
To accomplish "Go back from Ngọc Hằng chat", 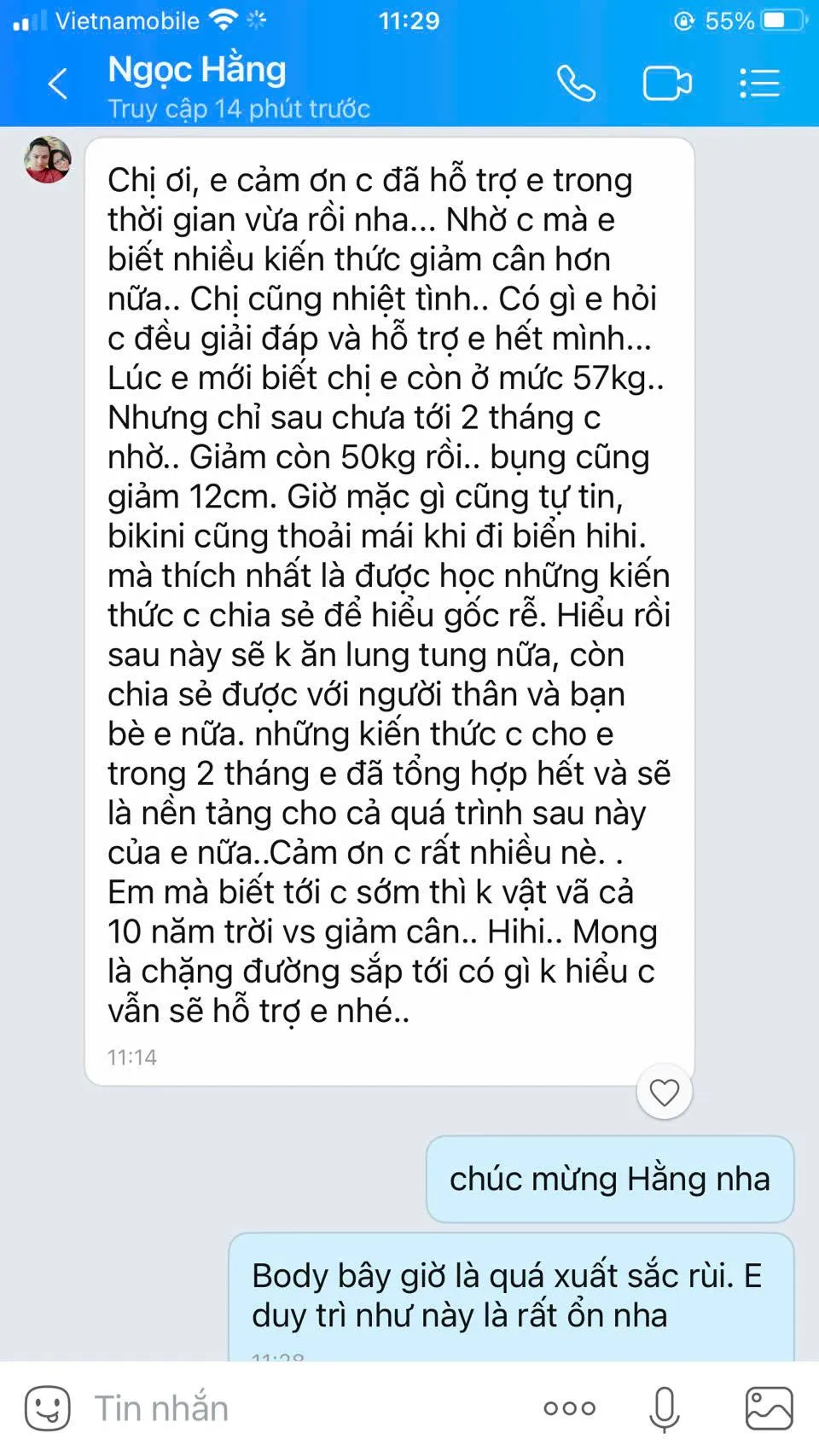I will 58,84.
